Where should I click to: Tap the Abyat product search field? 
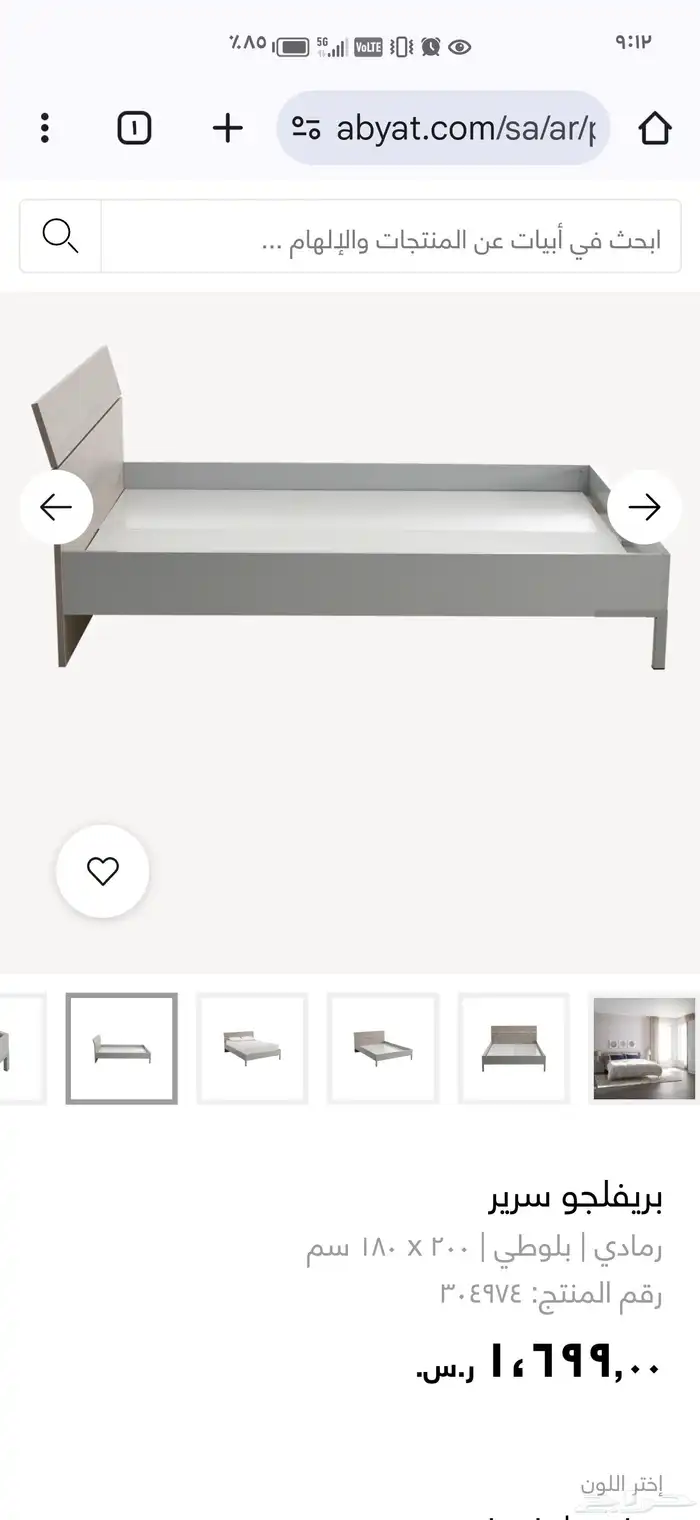tap(390, 236)
